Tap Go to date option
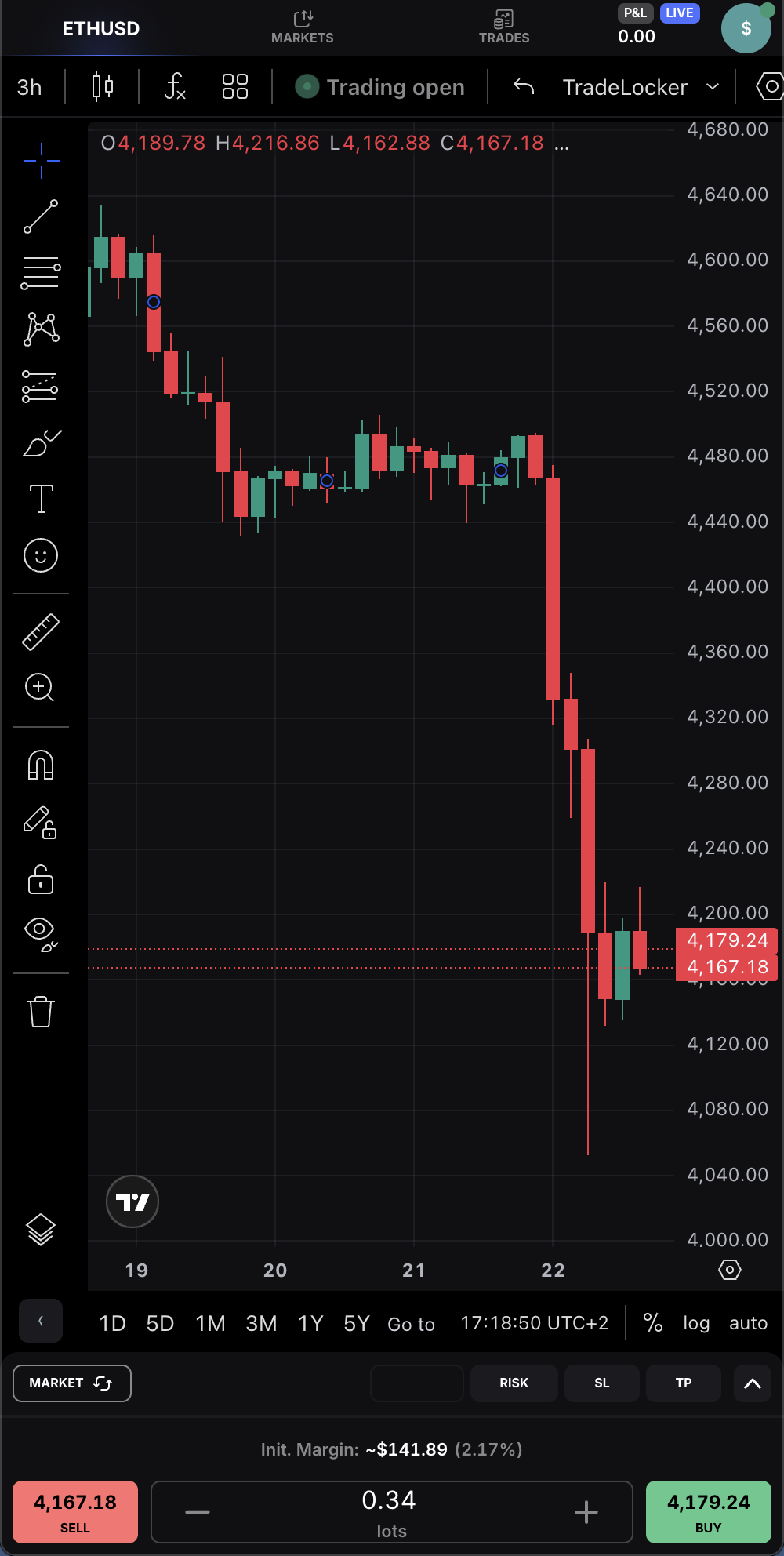Image resolution: width=784 pixels, height=1556 pixels. click(x=411, y=1324)
